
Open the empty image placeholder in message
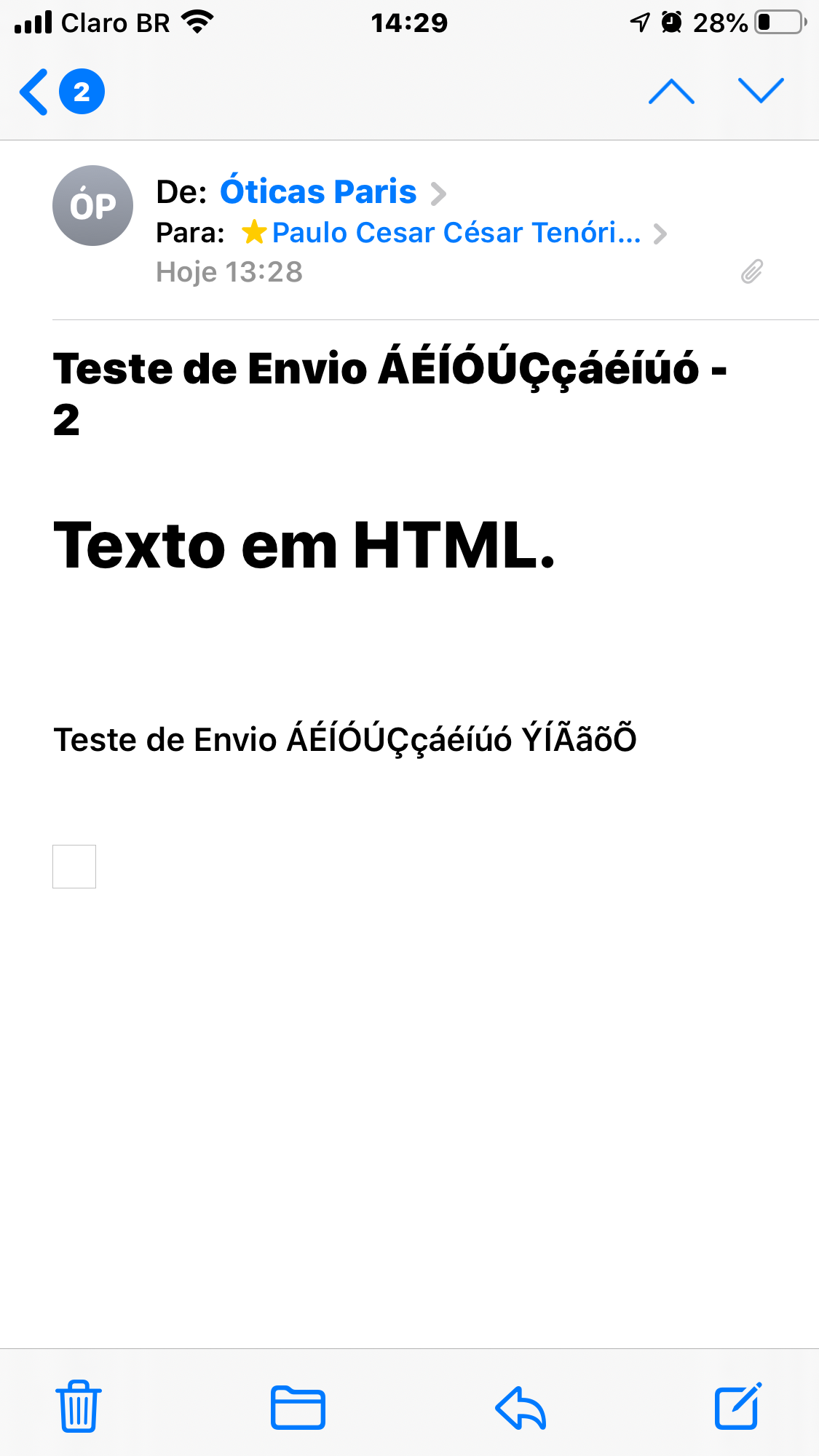coord(74,867)
